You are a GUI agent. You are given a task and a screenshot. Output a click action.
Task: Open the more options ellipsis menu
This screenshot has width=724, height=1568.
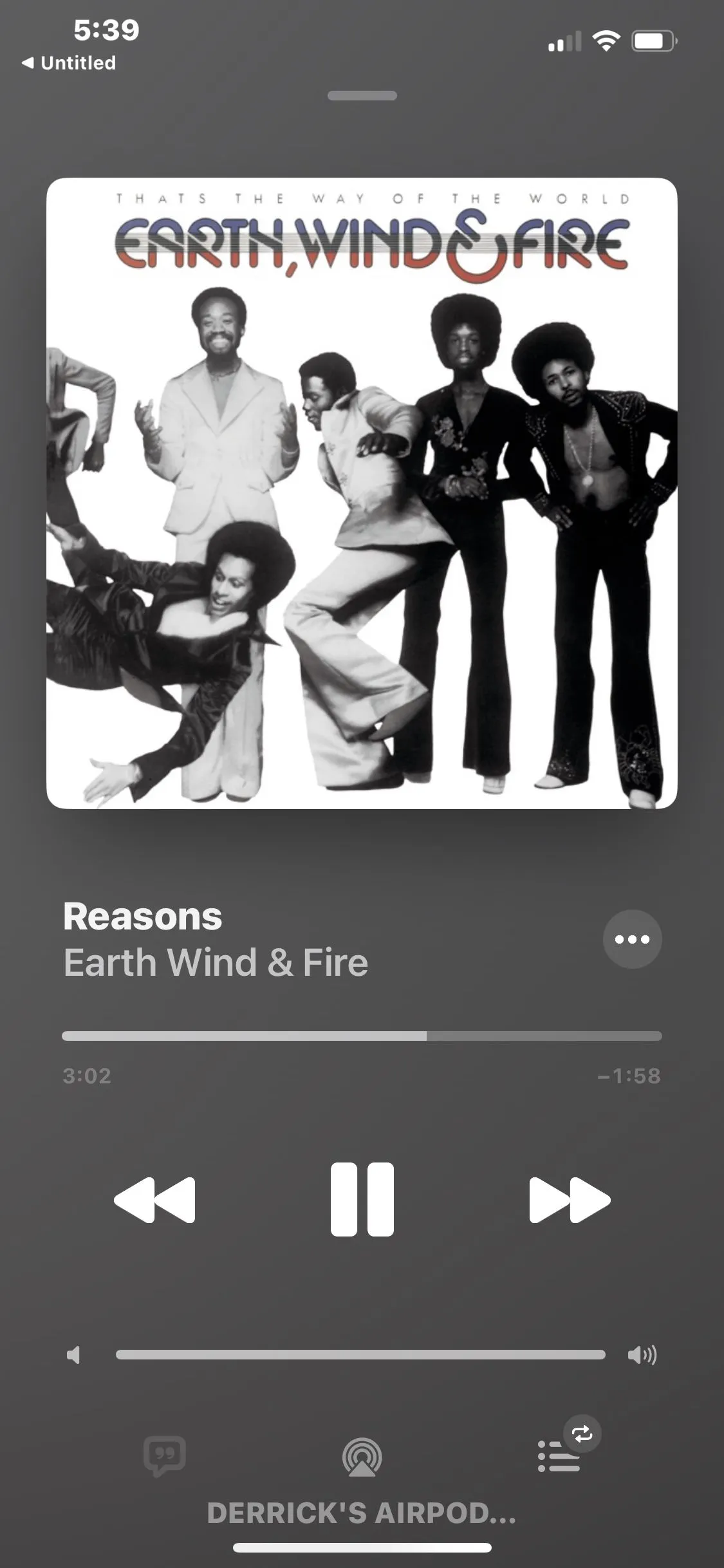pos(632,939)
